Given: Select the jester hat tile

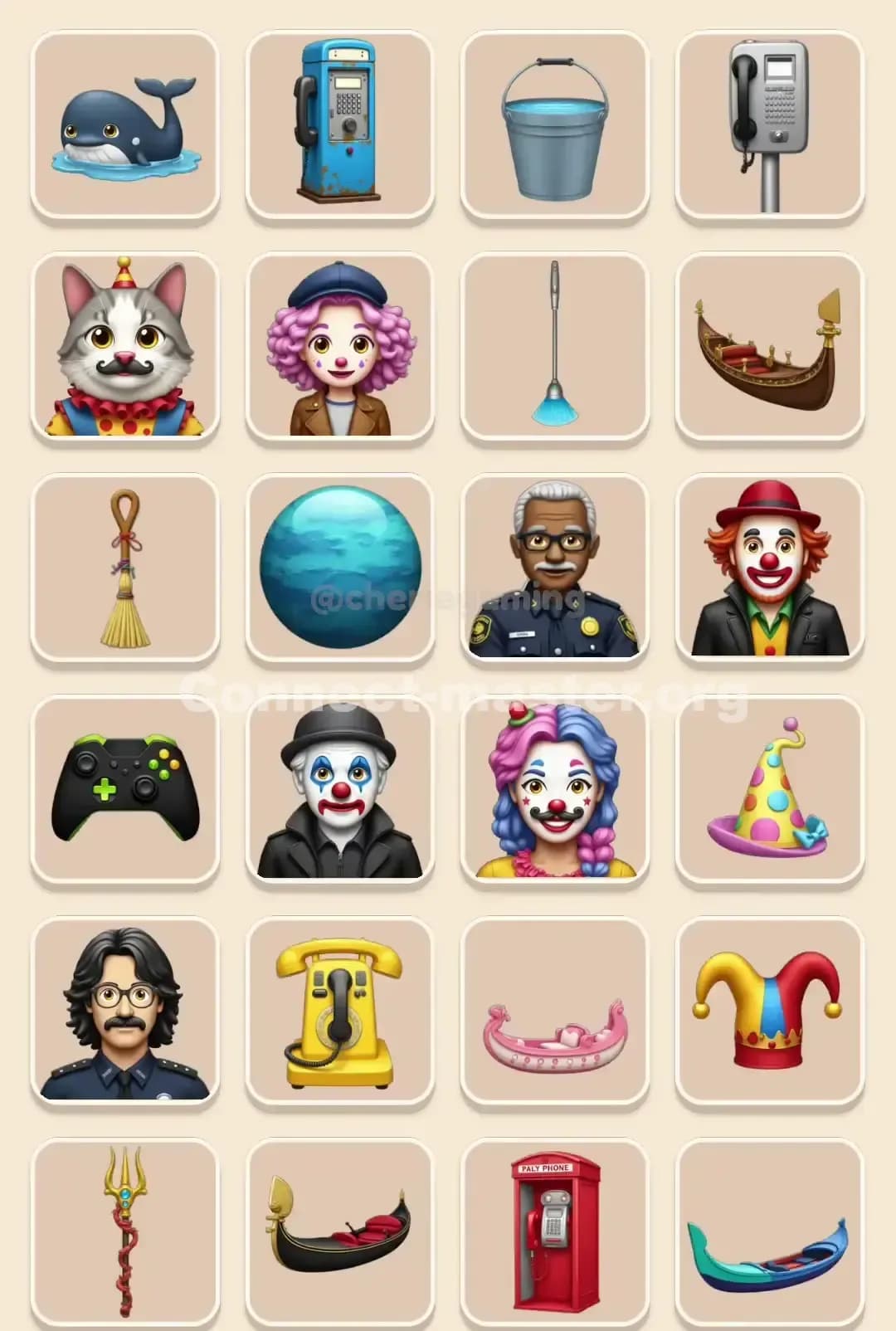Looking at the screenshot, I should pyautogui.click(x=770, y=1011).
